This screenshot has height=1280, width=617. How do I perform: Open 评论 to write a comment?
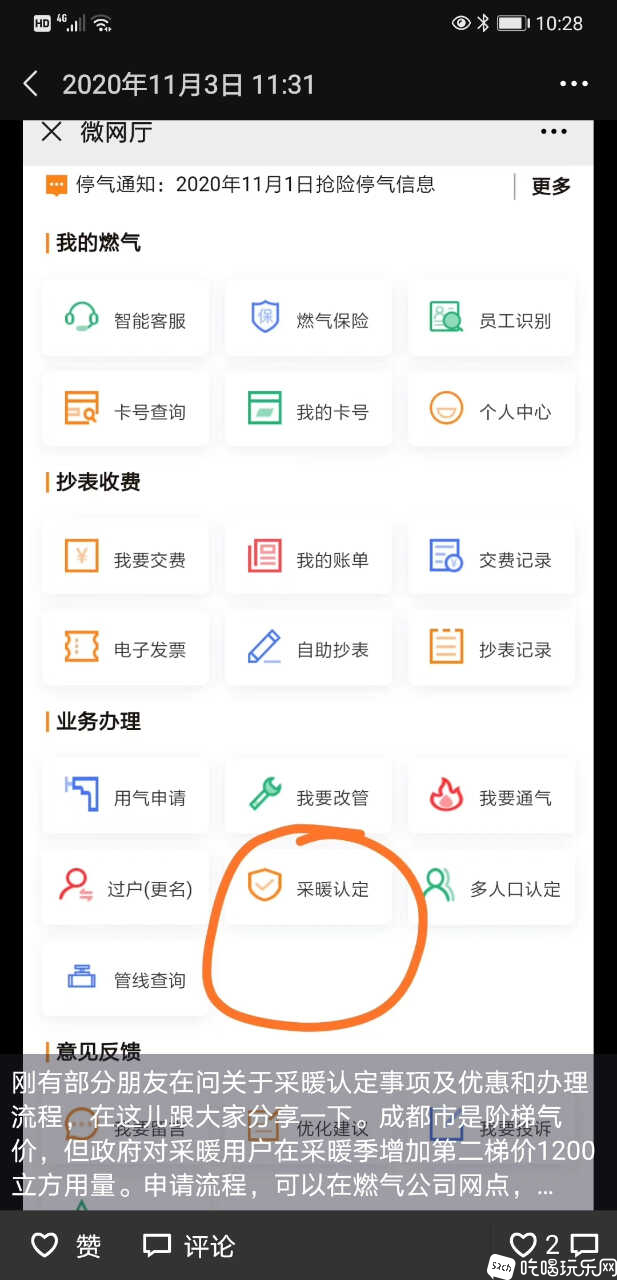coord(189,1245)
